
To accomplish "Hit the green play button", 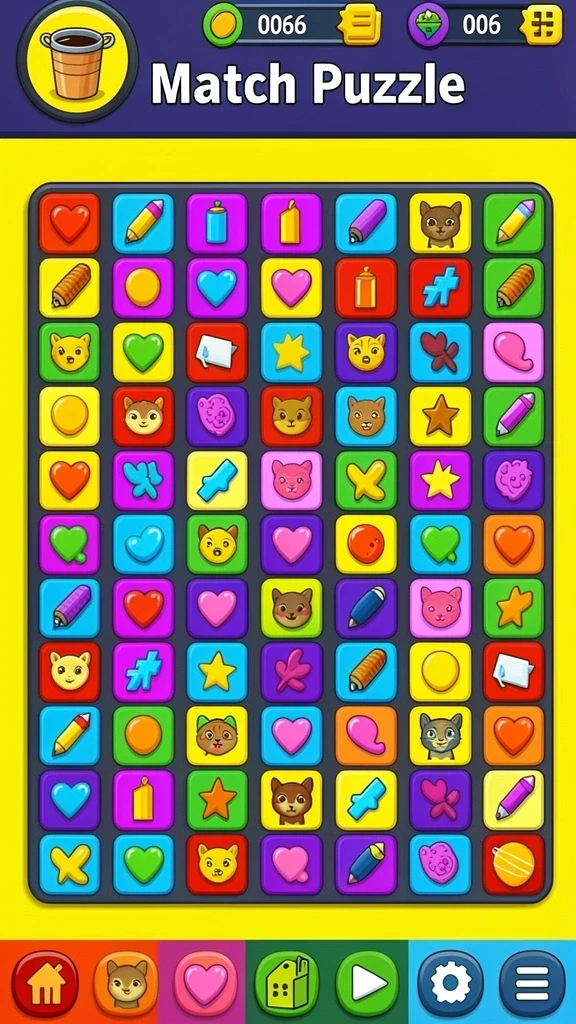I will (x=368, y=984).
